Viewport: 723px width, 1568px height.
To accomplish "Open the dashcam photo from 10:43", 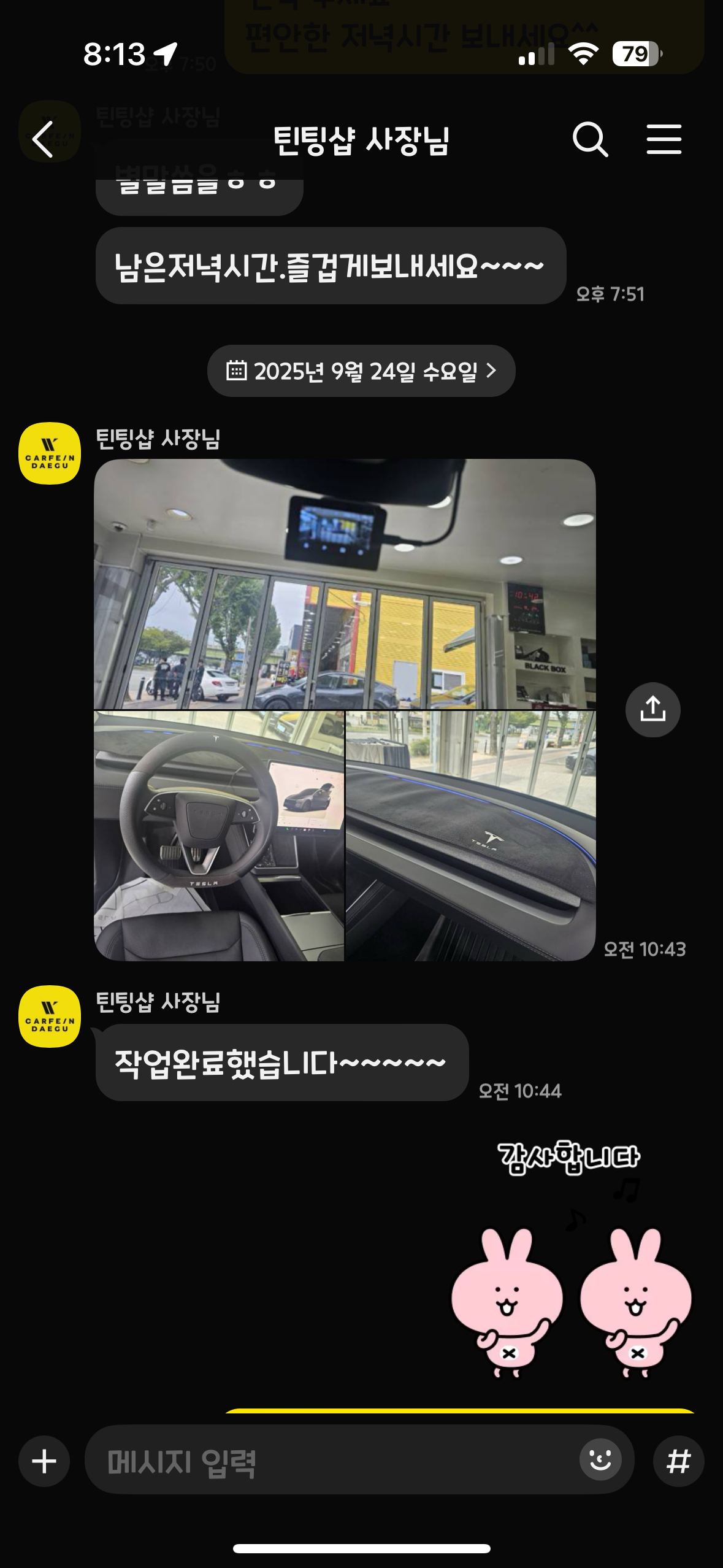I will click(x=345, y=584).
